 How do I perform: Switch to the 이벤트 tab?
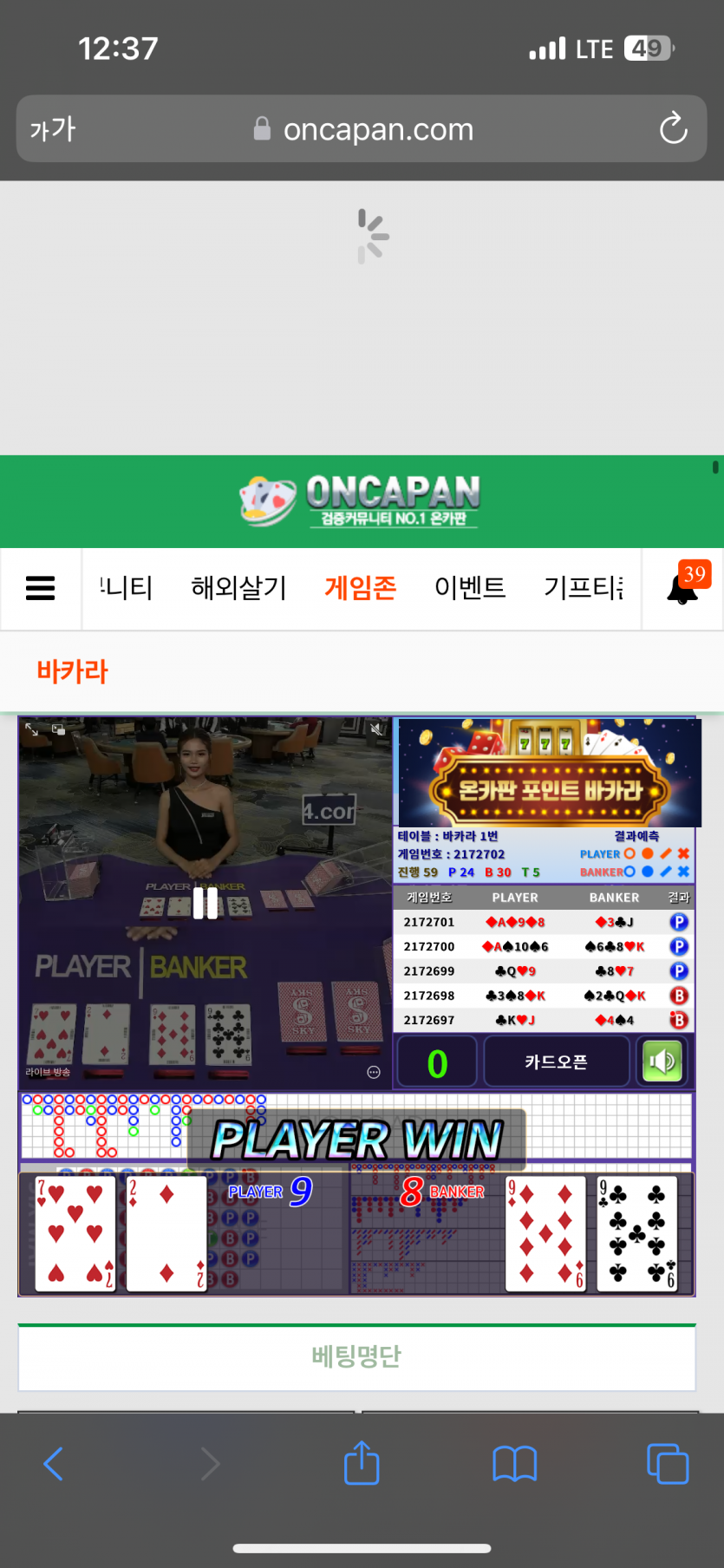click(470, 588)
